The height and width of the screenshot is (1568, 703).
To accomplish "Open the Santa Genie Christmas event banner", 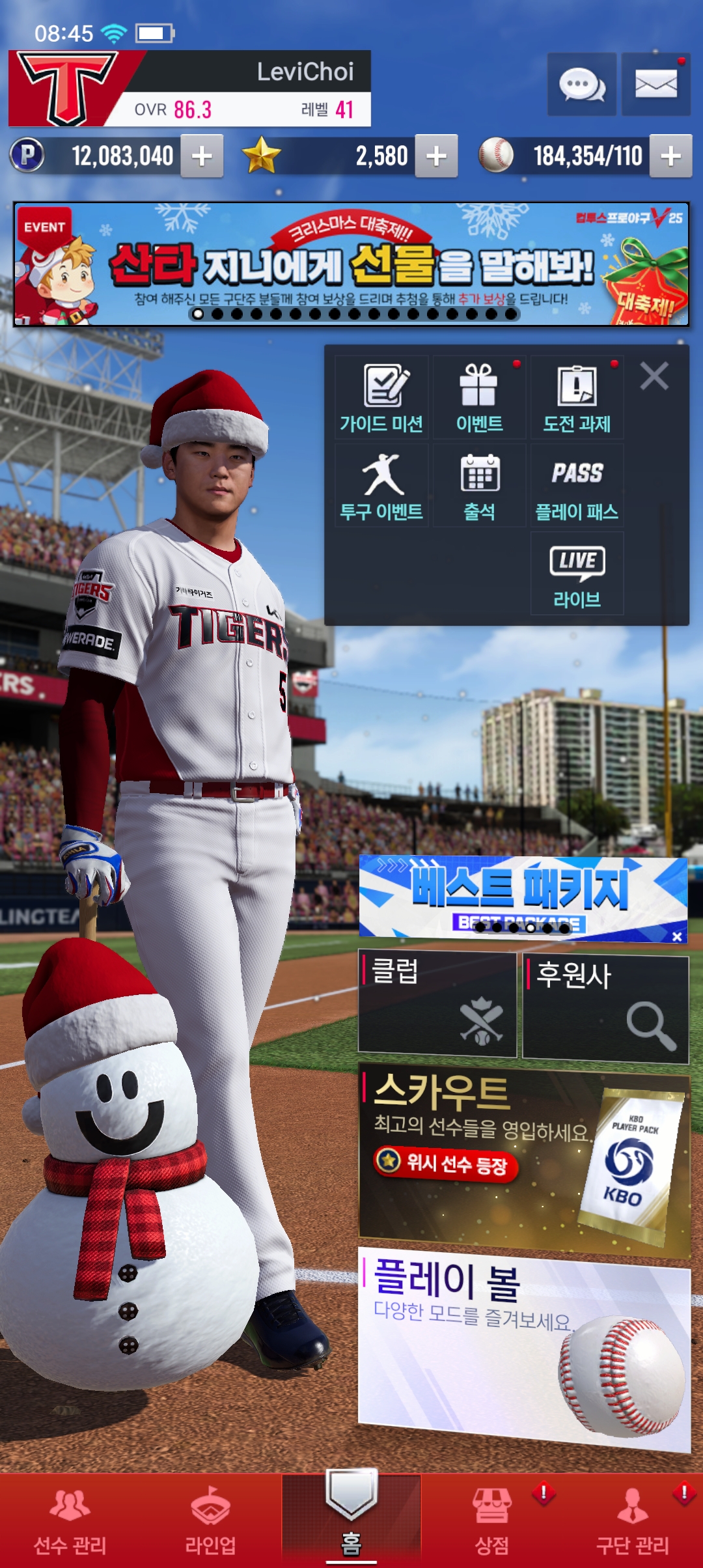I will pyautogui.click(x=351, y=264).
